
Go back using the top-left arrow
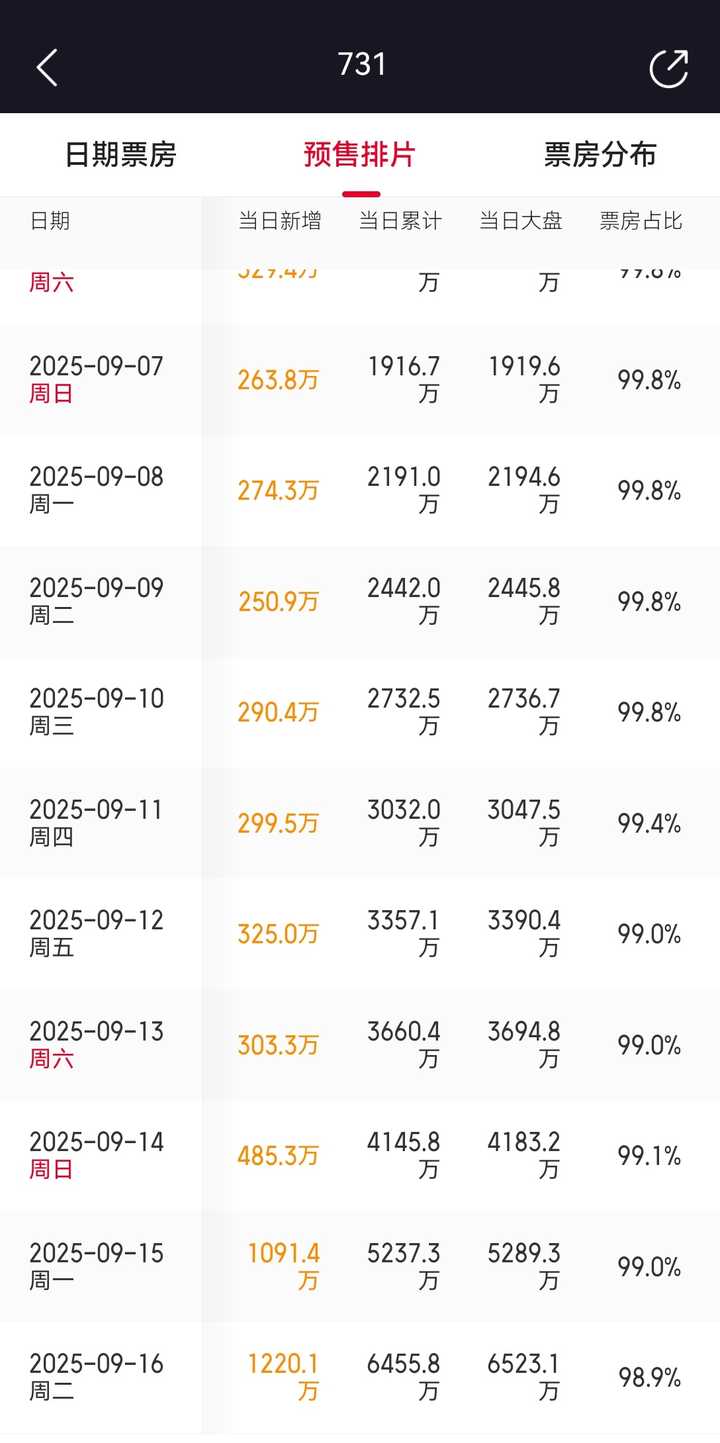click(x=47, y=67)
